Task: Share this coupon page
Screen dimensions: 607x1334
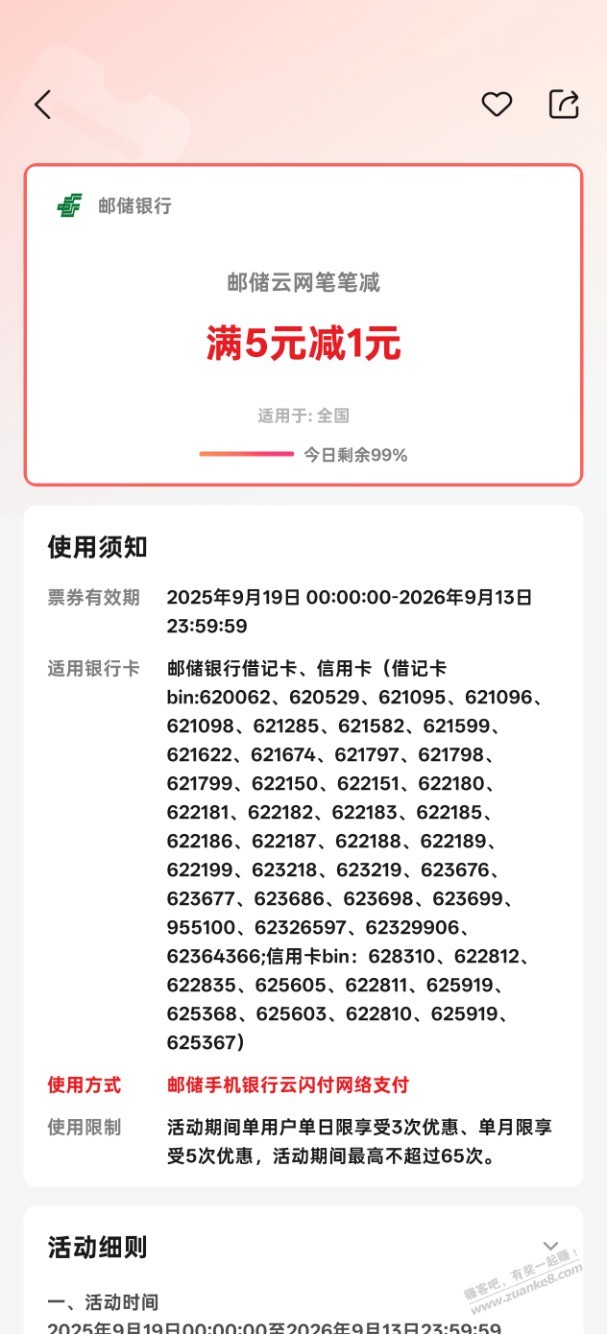Action: tap(564, 104)
